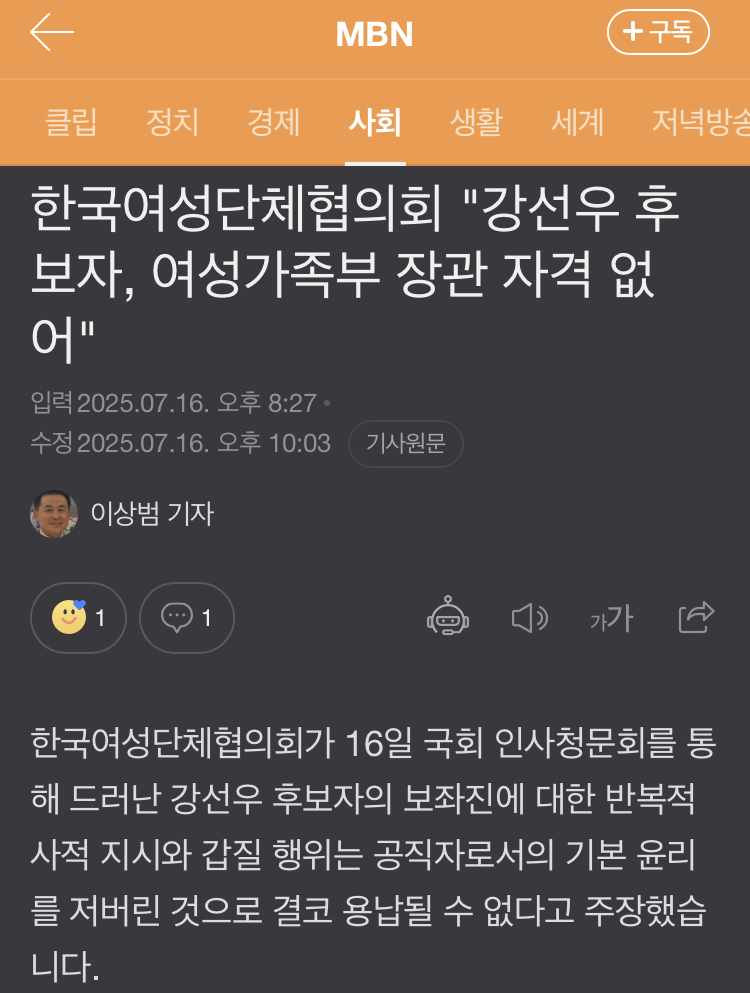Switch to the 생활 tab
750x993 pixels.
(x=476, y=123)
